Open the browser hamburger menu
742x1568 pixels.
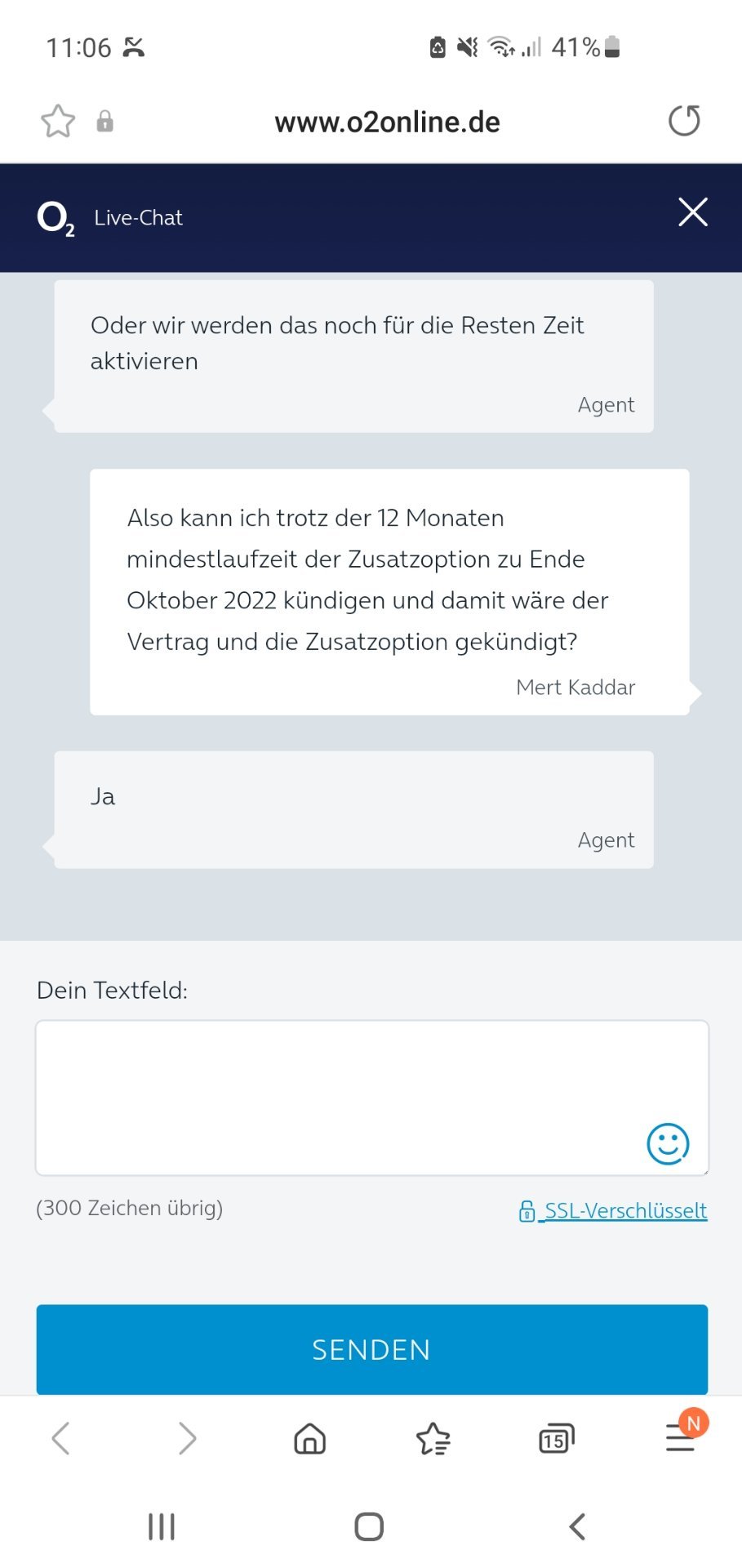coord(681,1437)
